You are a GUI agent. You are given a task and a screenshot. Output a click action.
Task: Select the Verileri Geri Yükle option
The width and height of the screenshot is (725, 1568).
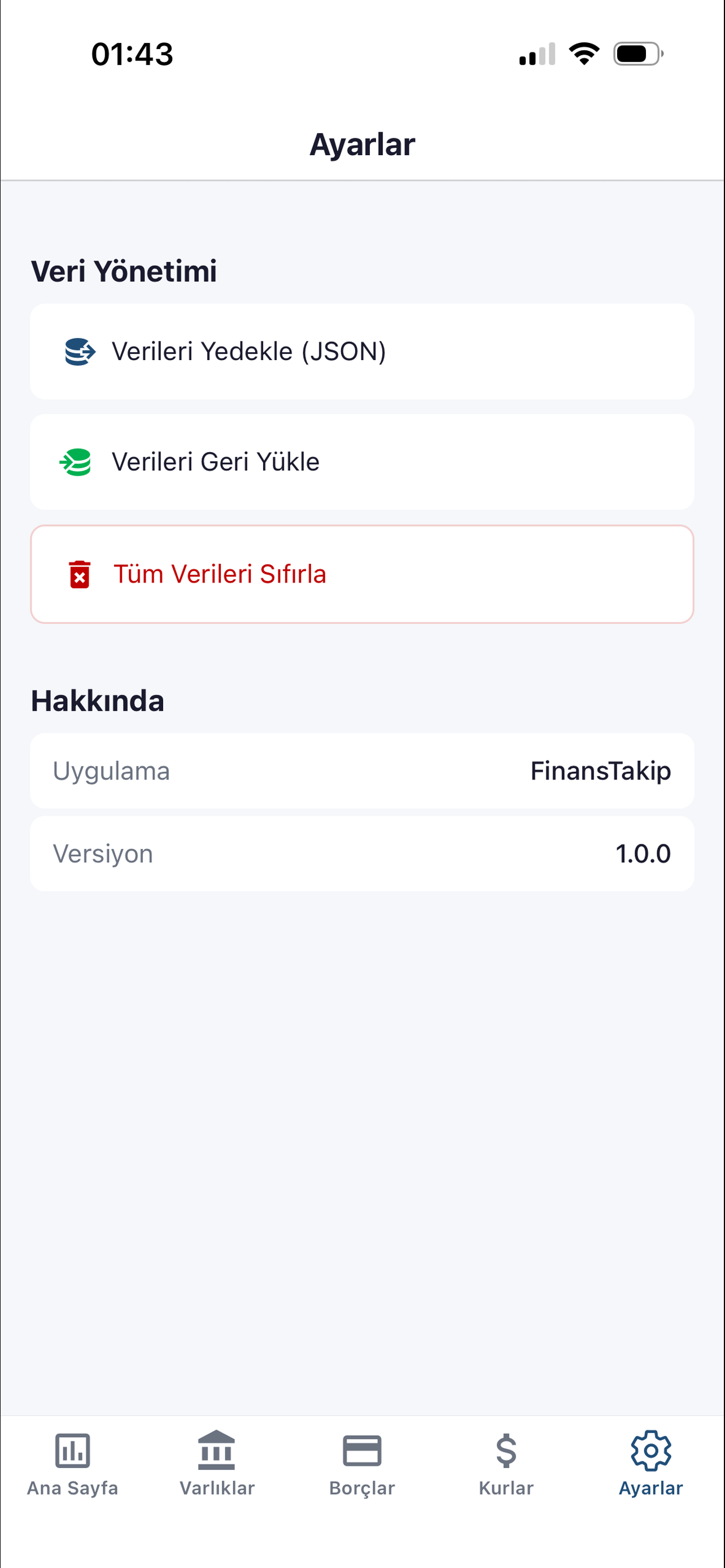(362, 461)
